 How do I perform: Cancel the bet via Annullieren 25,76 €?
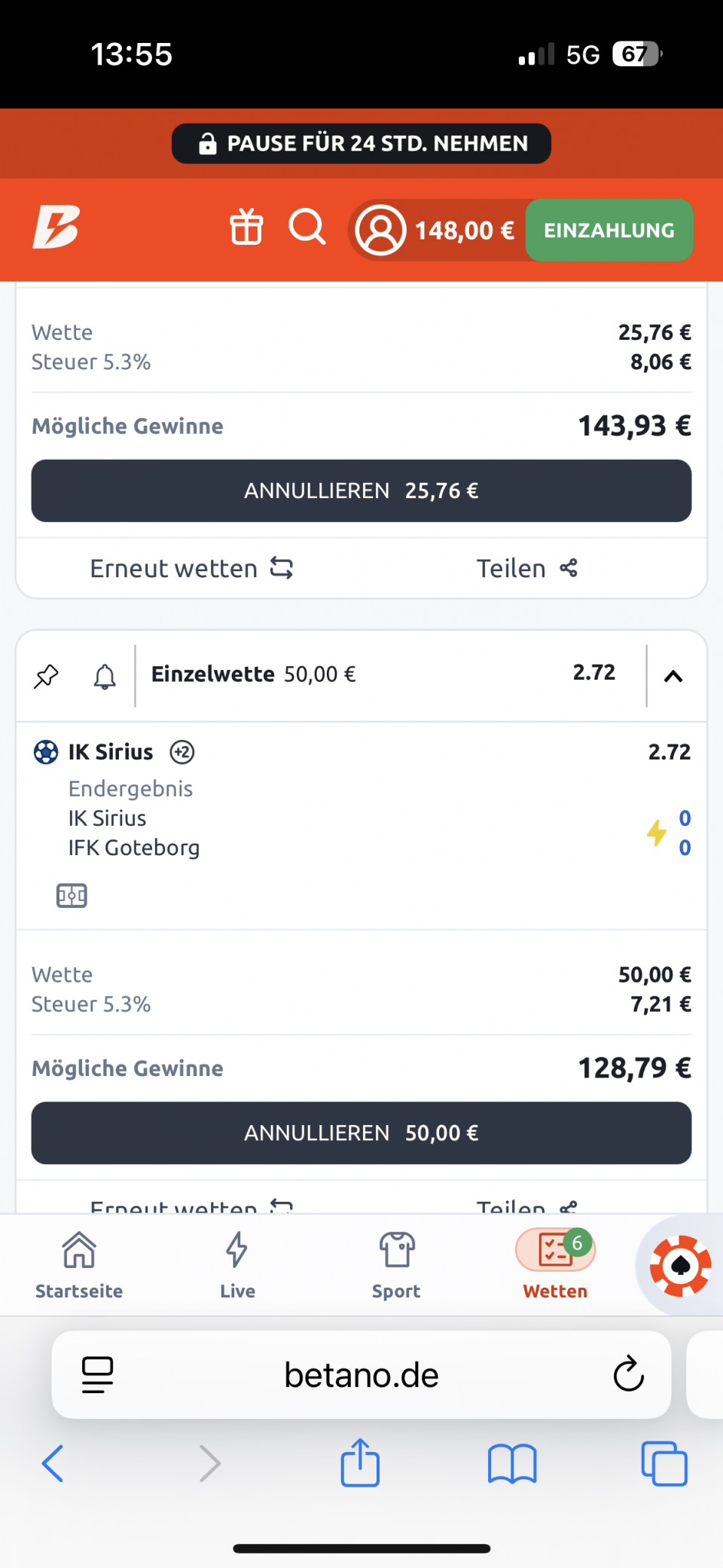(361, 491)
